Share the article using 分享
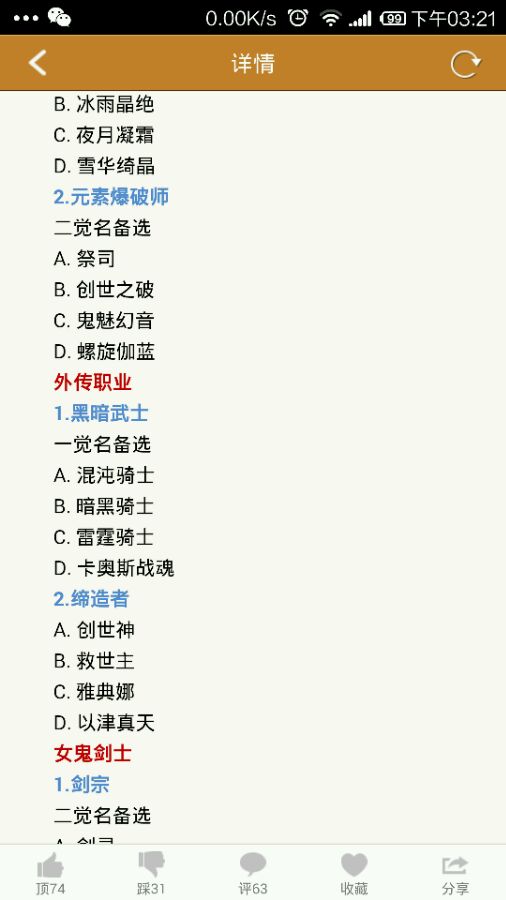The image size is (506, 900). coord(455,873)
